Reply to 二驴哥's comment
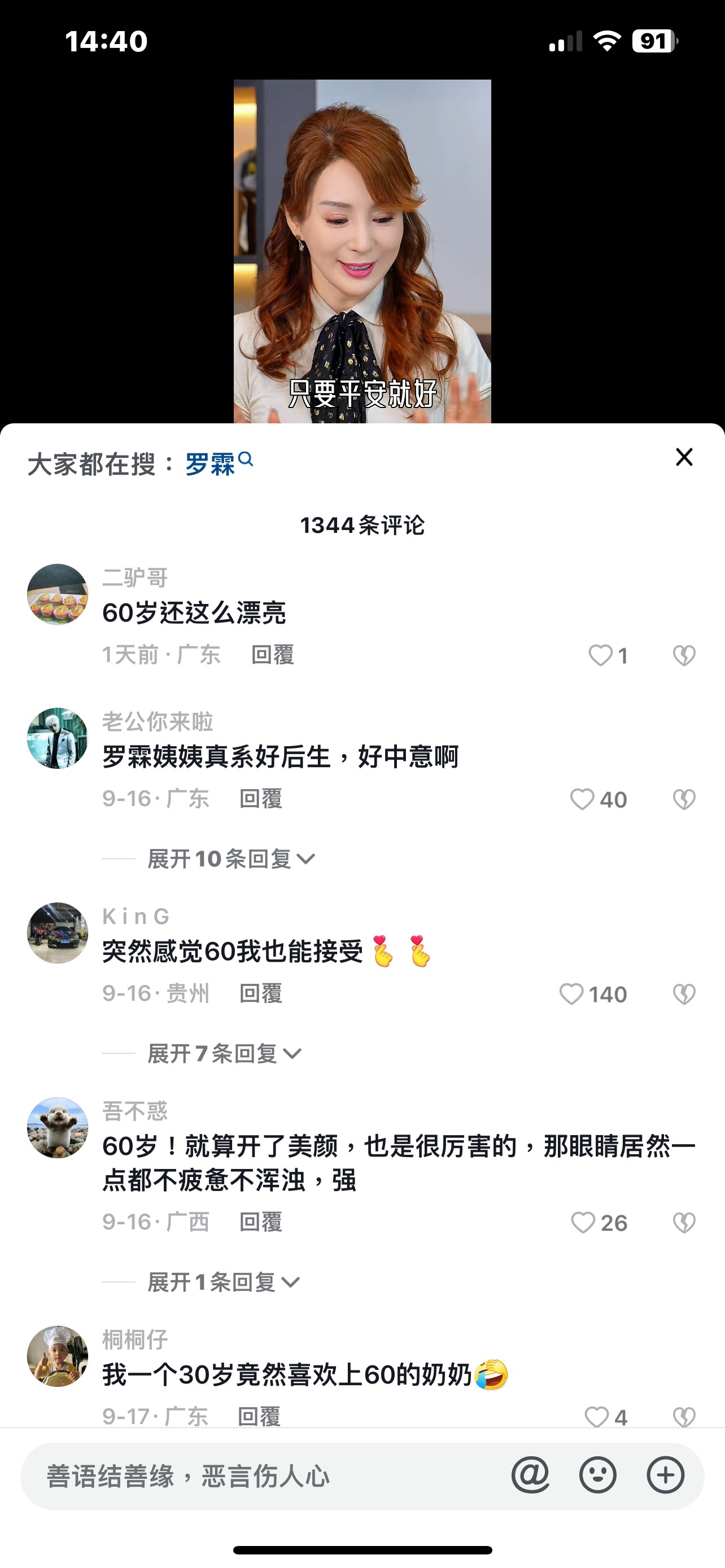Viewport: 725px width, 1568px height. tap(273, 655)
